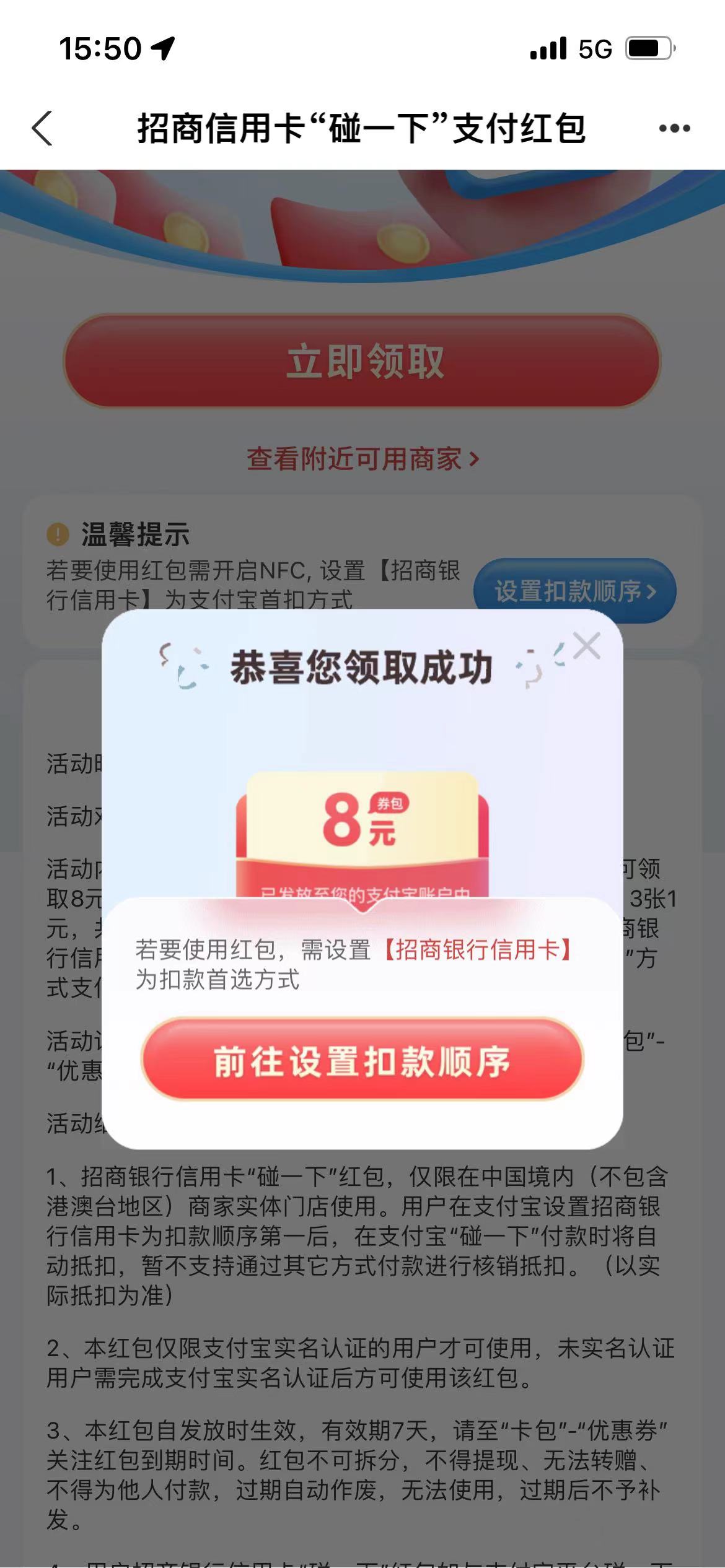The image size is (725, 1568).
Task: Tap 前往设置扣款顺序 button
Action: pyautogui.click(x=362, y=1061)
